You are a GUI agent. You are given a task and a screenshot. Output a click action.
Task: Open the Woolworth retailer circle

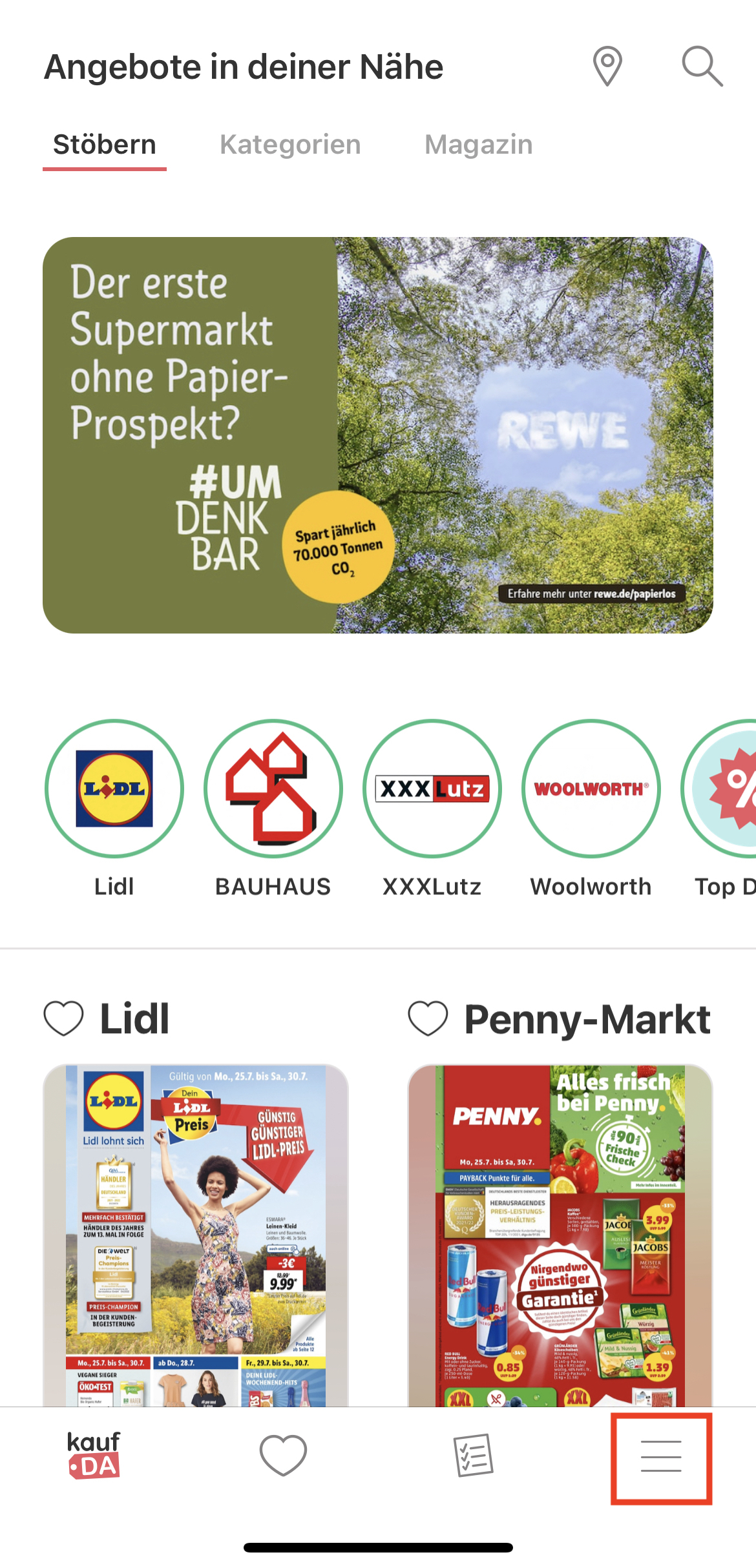click(x=591, y=789)
